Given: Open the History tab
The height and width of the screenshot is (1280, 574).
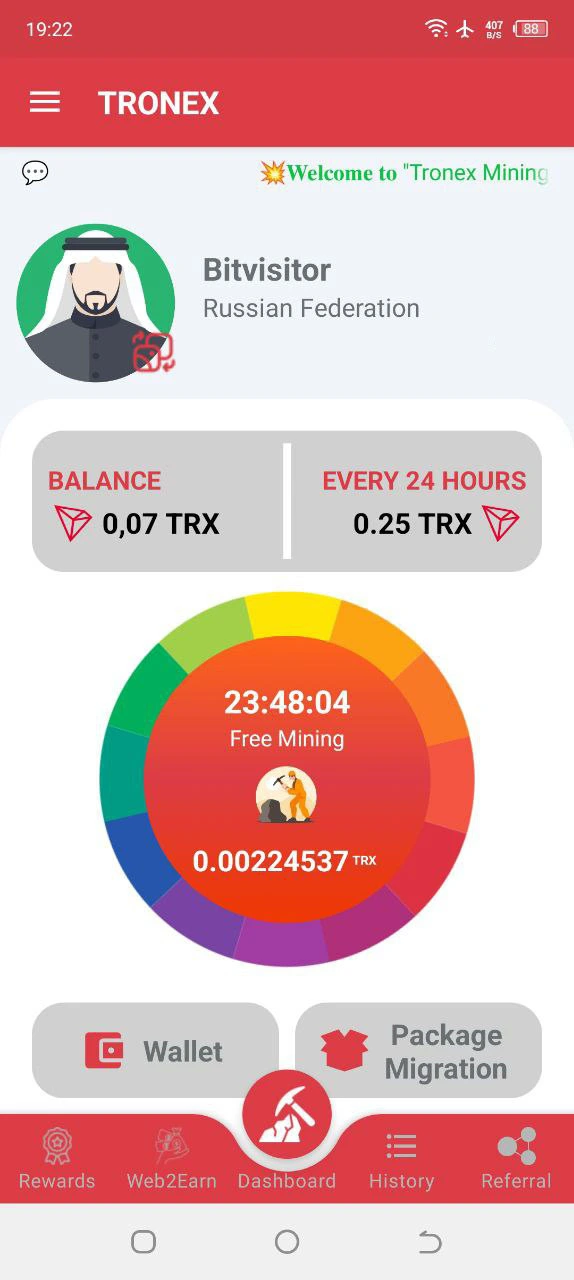Looking at the screenshot, I should (401, 1160).
